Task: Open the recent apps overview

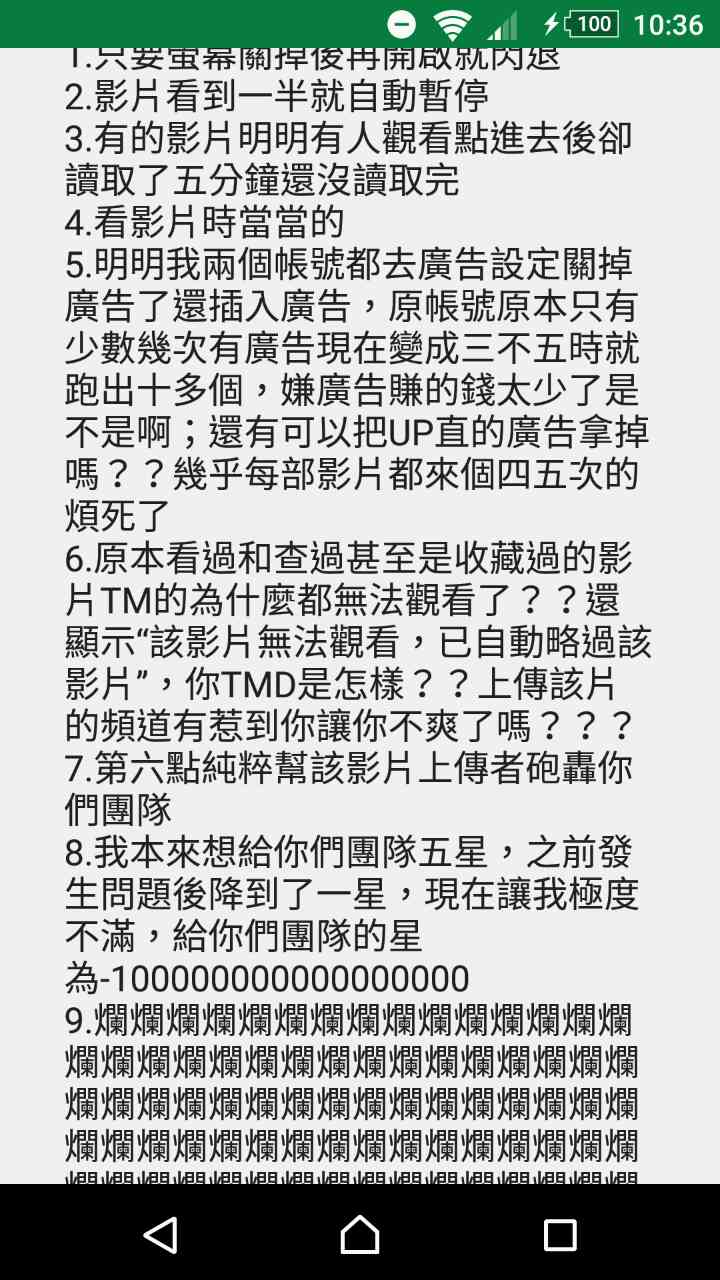Action: [x=559, y=1234]
